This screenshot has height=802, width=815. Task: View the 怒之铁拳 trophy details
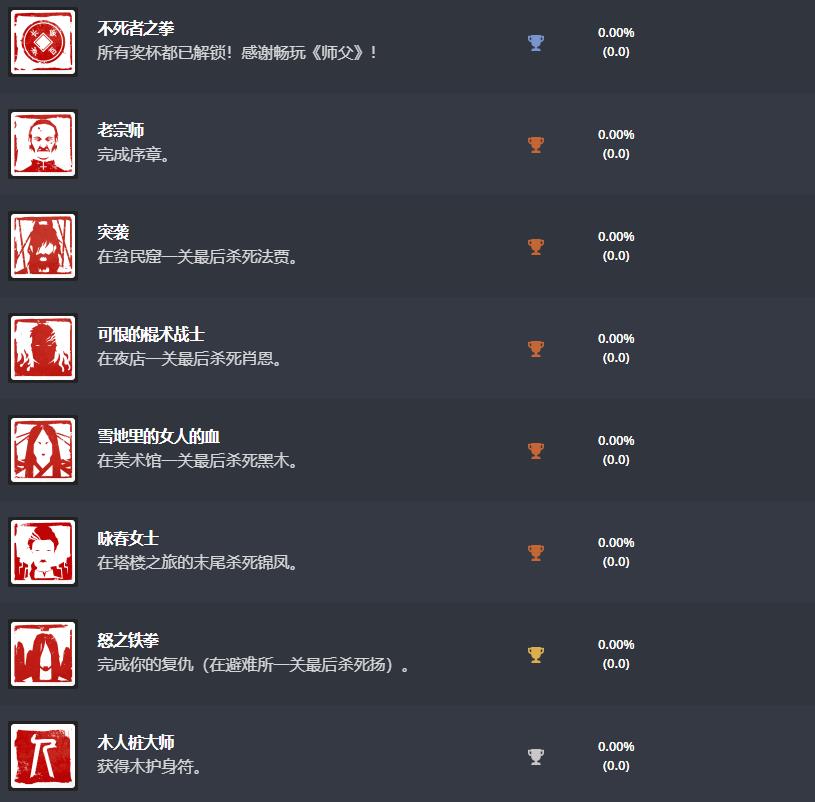[x=128, y=641]
